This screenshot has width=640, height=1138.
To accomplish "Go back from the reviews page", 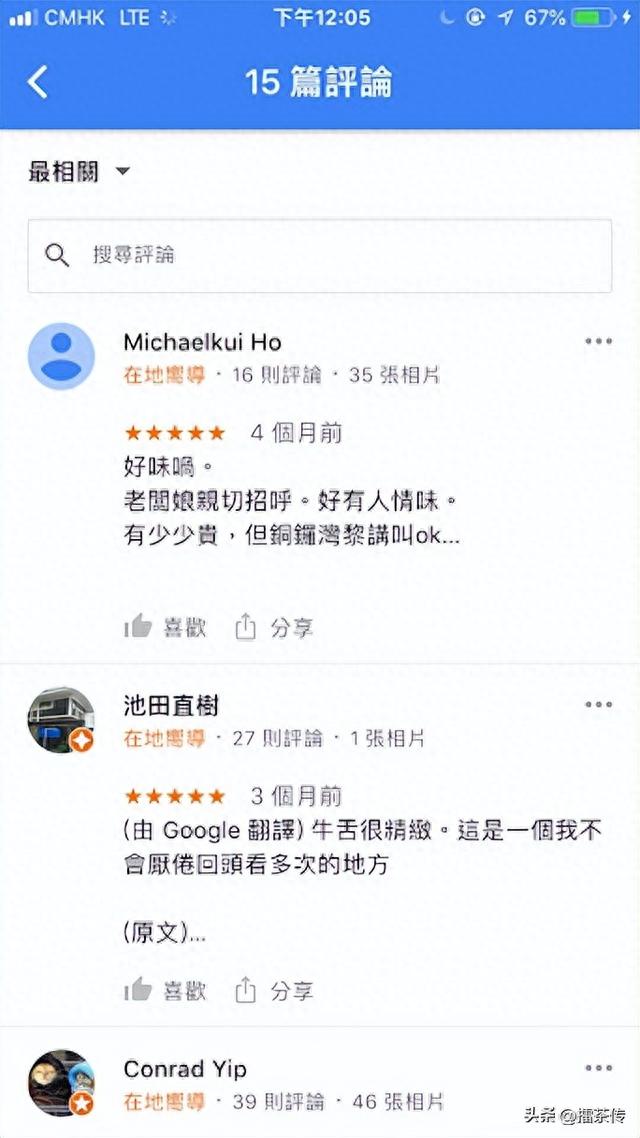I will click(38, 82).
